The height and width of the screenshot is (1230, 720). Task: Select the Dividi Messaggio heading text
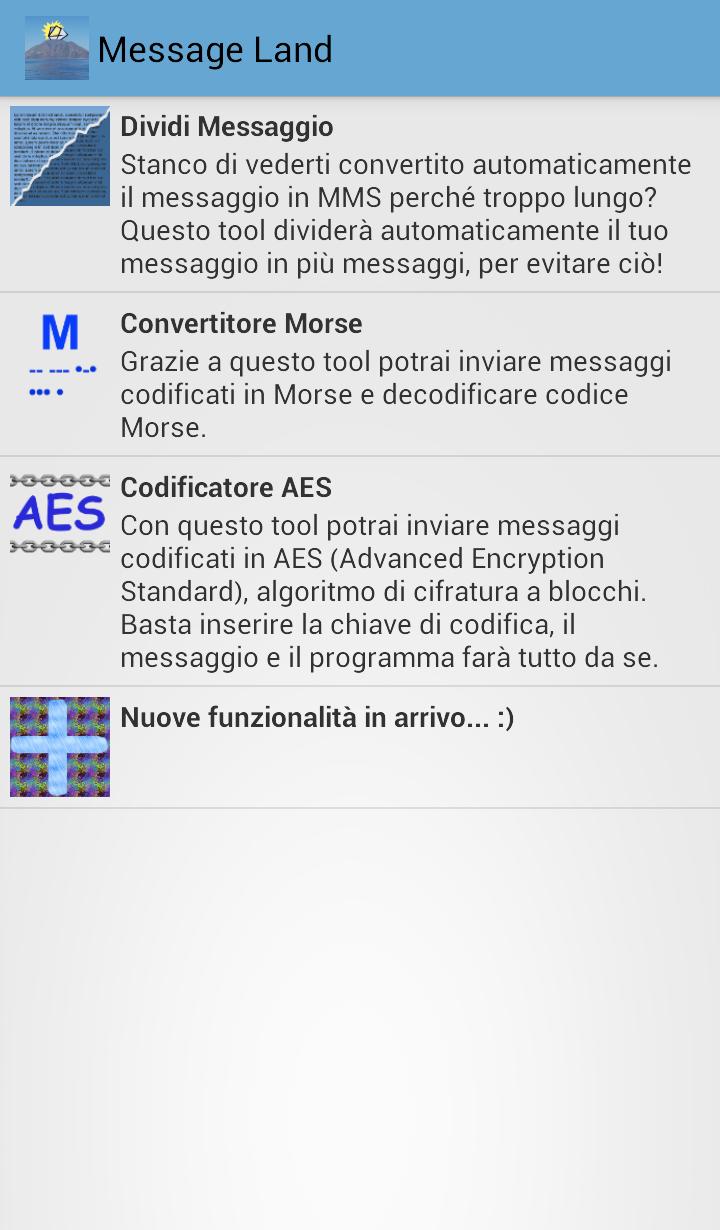click(x=226, y=126)
